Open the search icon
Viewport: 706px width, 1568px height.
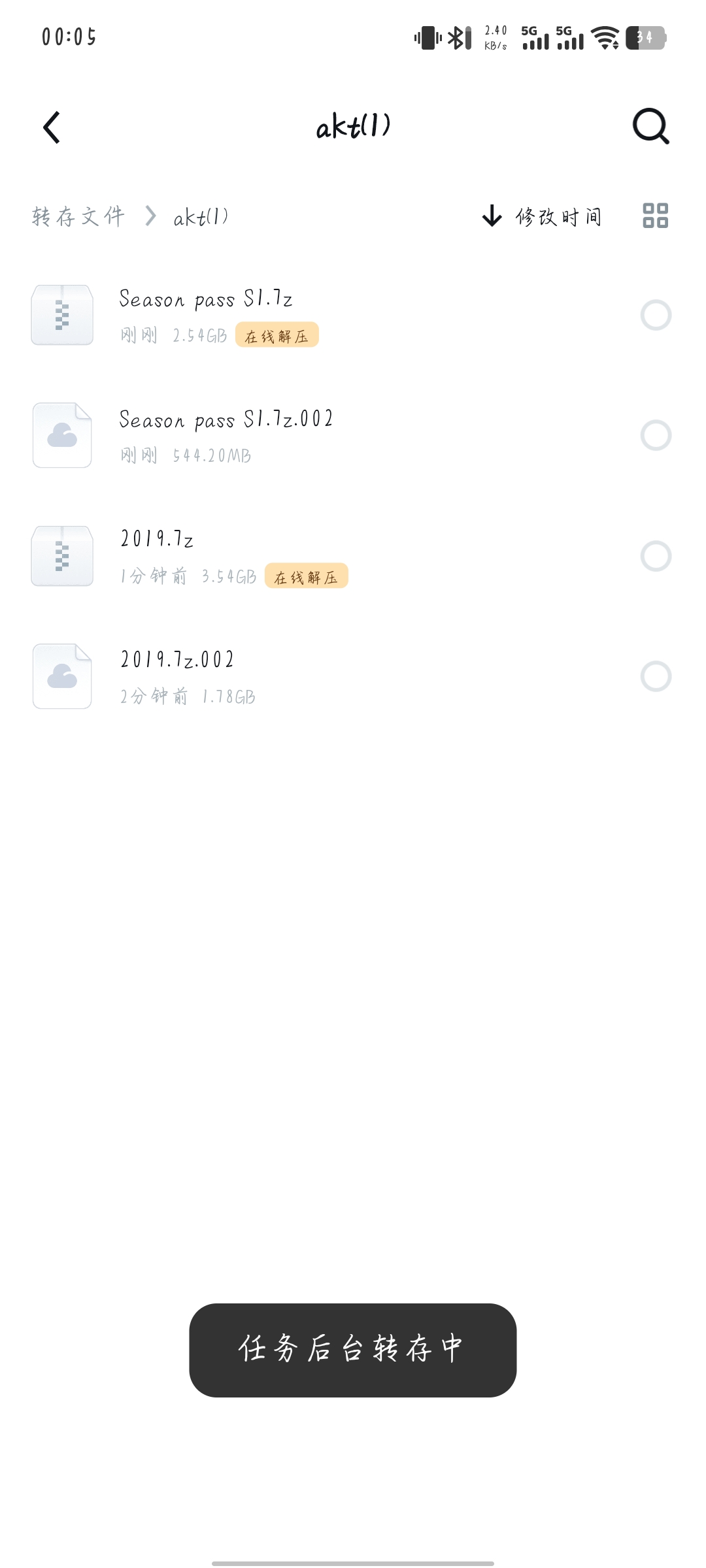pos(650,126)
